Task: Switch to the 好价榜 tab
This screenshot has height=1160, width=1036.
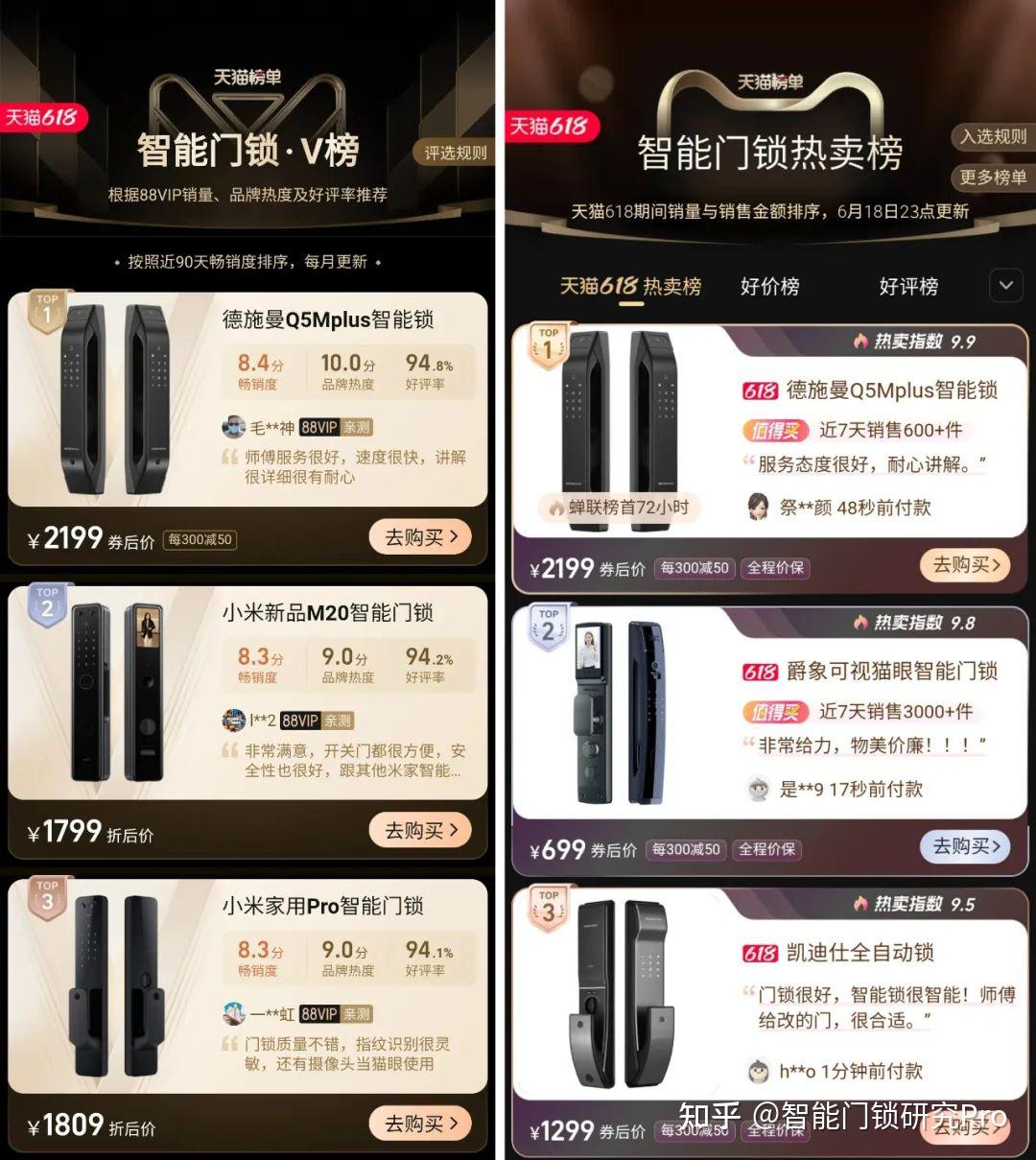Action: tap(768, 285)
